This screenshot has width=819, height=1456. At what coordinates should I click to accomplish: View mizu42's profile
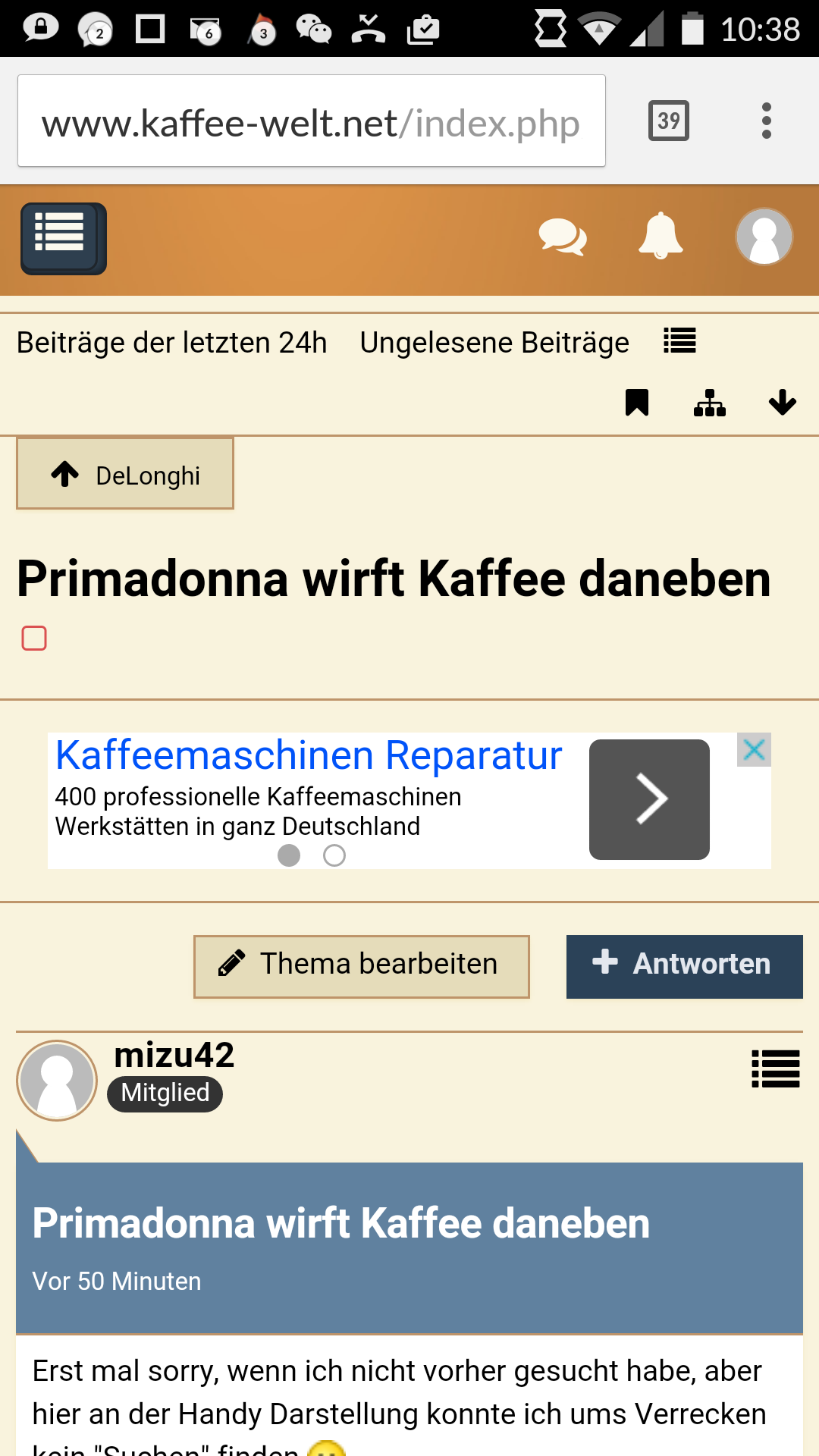pyautogui.click(x=174, y=1056)
